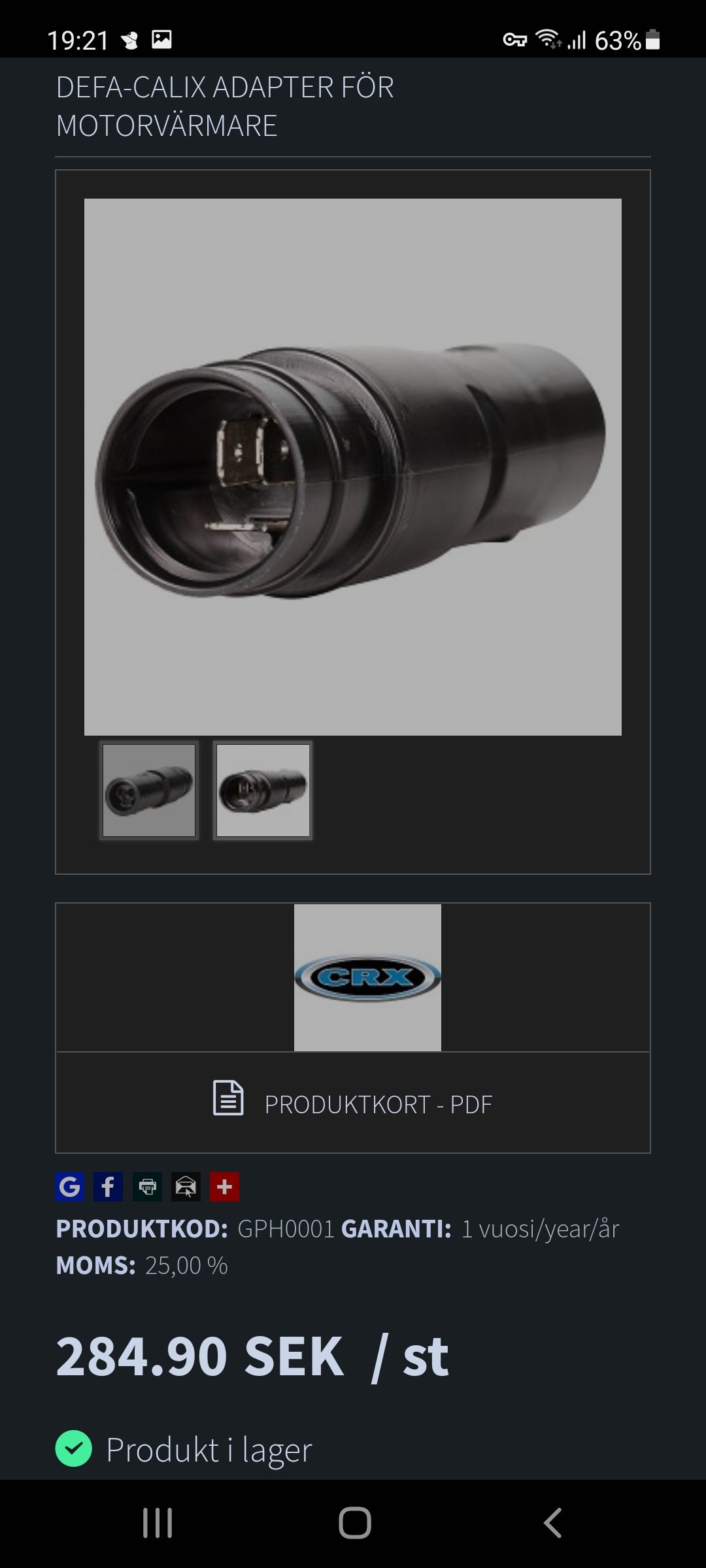
Task: Open recent apps from navigation bar
Action: pos(158,1523)
